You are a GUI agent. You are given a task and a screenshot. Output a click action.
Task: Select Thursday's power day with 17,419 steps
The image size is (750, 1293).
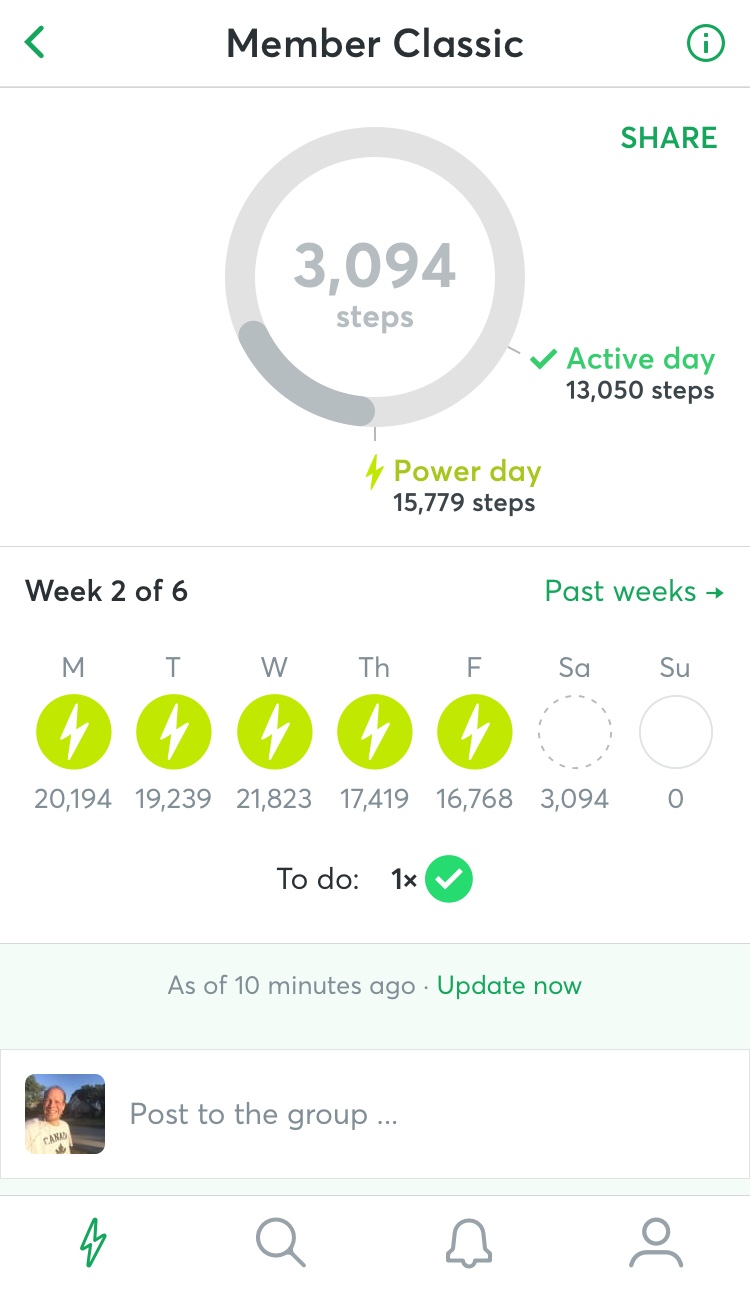coord(374,733)
